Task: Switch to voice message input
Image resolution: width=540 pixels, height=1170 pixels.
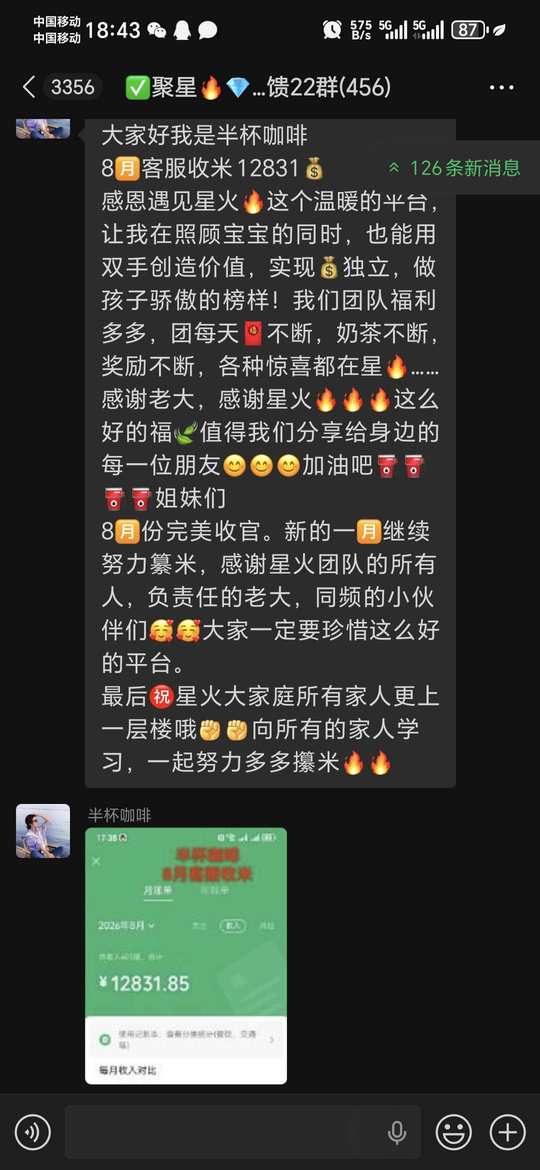Action: click(x=32, y=1132)
